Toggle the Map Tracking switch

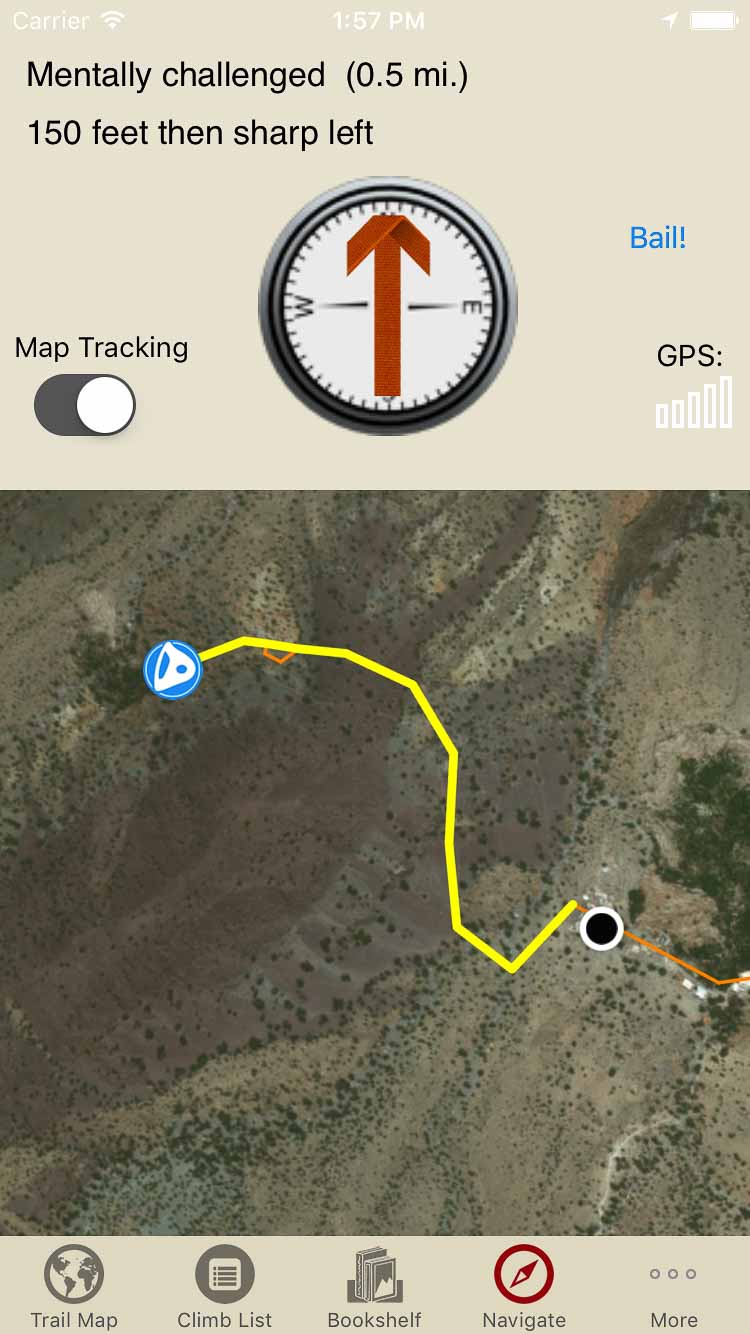tap(85, 405)
